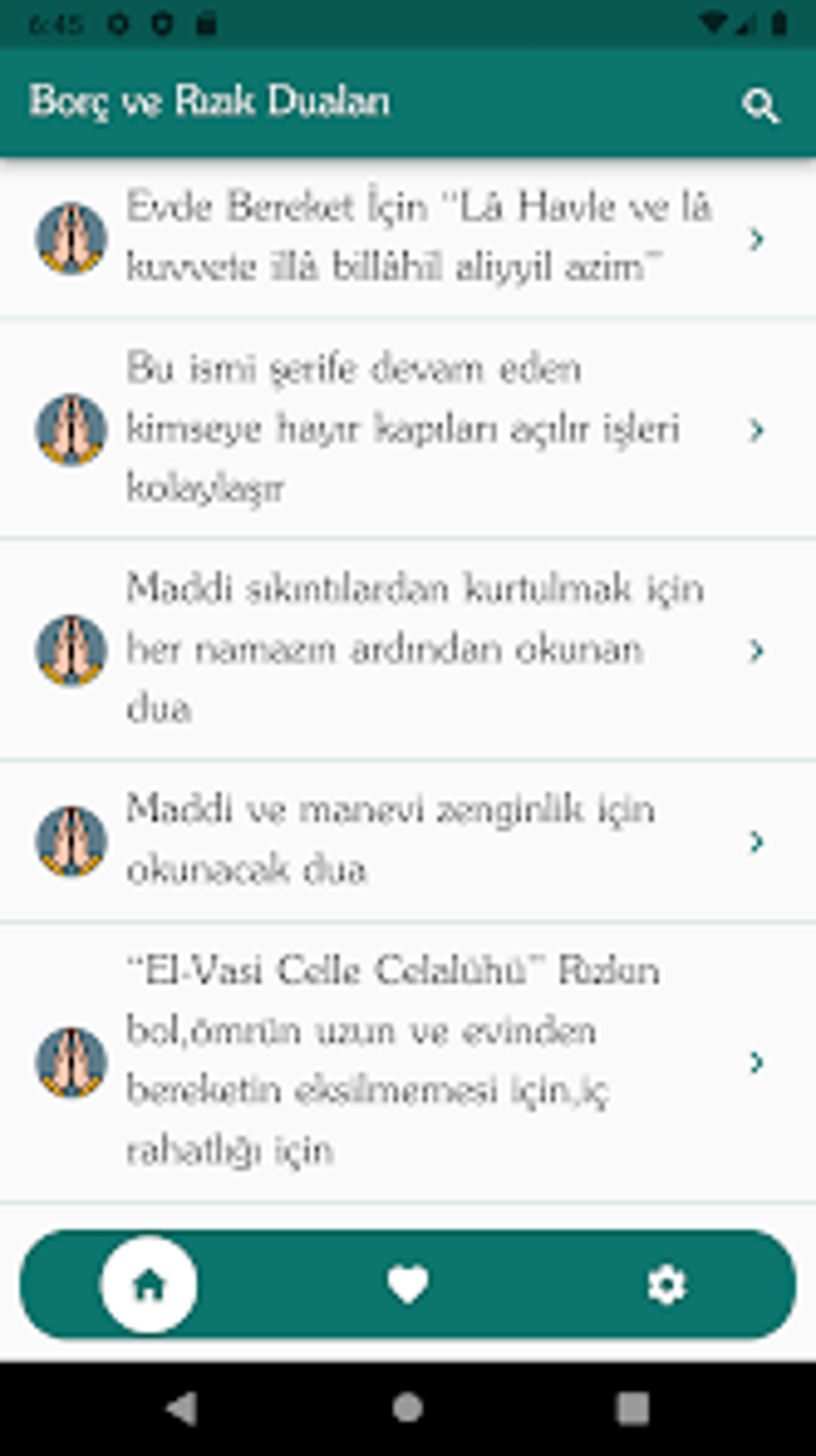Open "Bu ismi şerife devam eden" entry
The image size is (816, 1456).
click(x=408, y=429)
